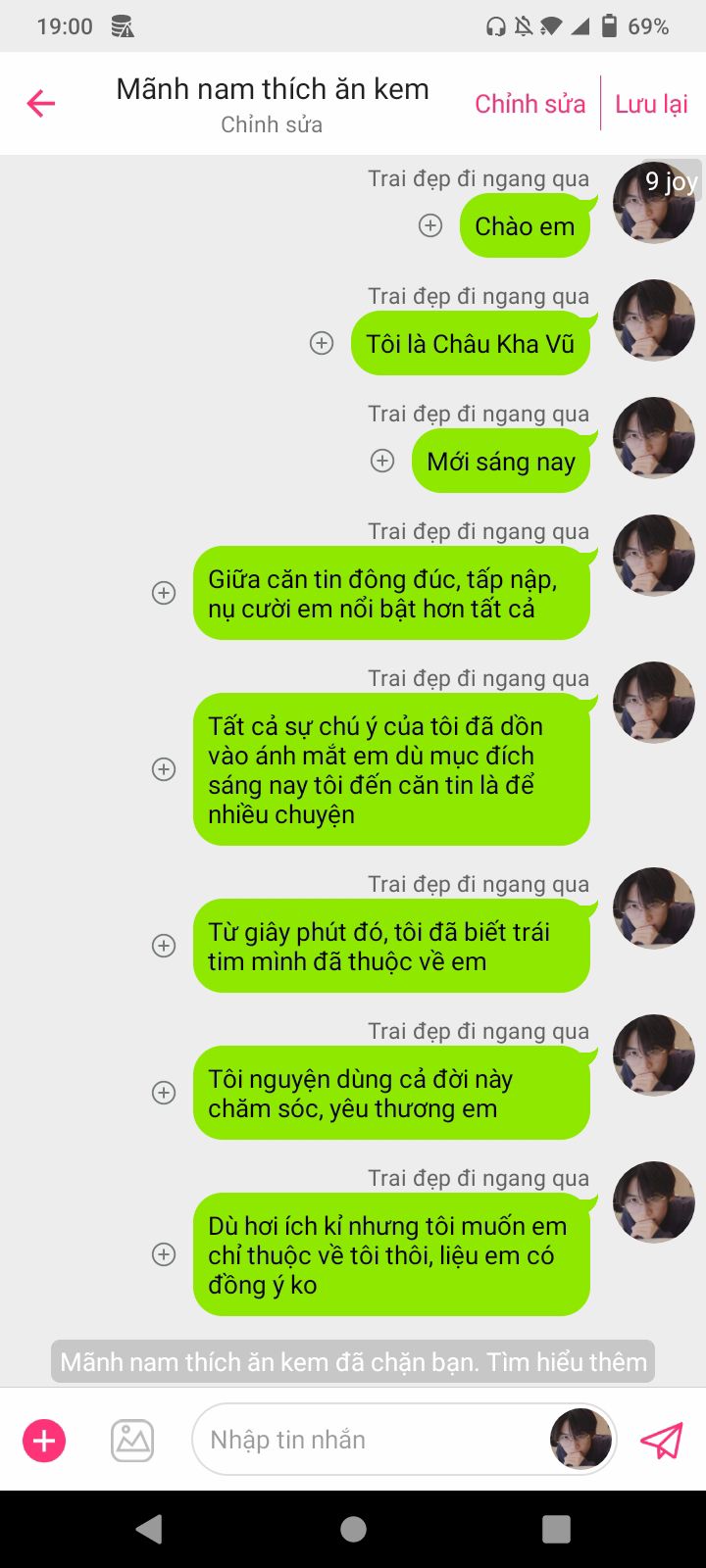Open the "Dù hơi ích kỉ" message bubble
This screenshot has height=1568, width=706.
click(x=391, y=1254)
